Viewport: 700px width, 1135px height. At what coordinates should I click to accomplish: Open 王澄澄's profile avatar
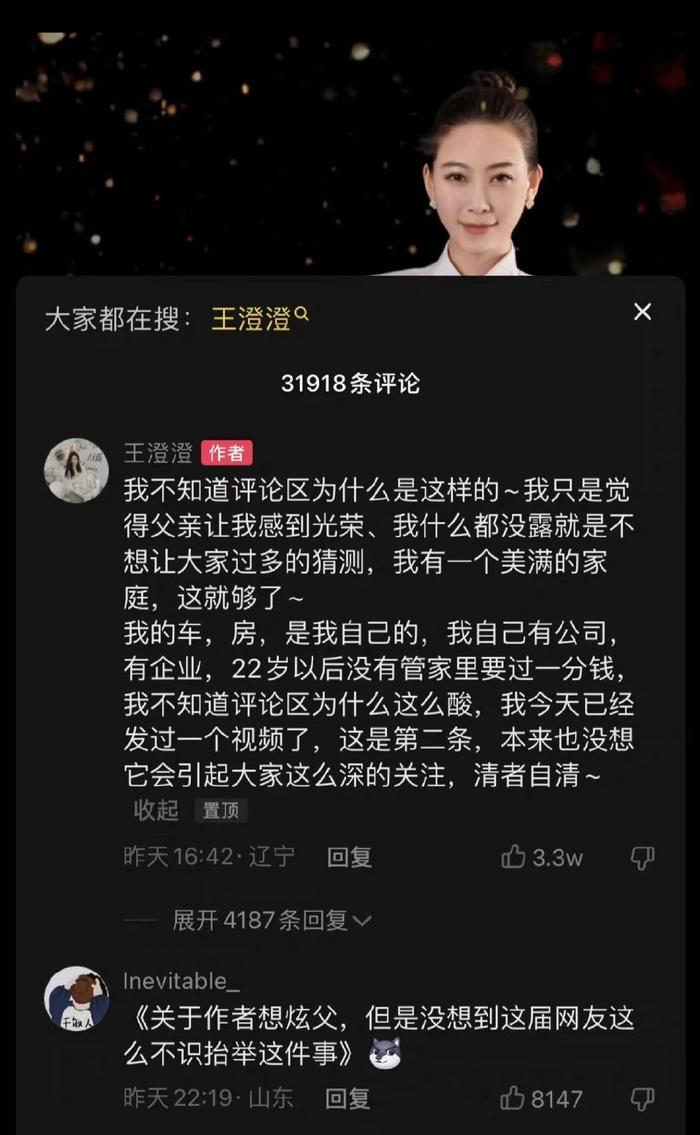[x=77, y=470]
